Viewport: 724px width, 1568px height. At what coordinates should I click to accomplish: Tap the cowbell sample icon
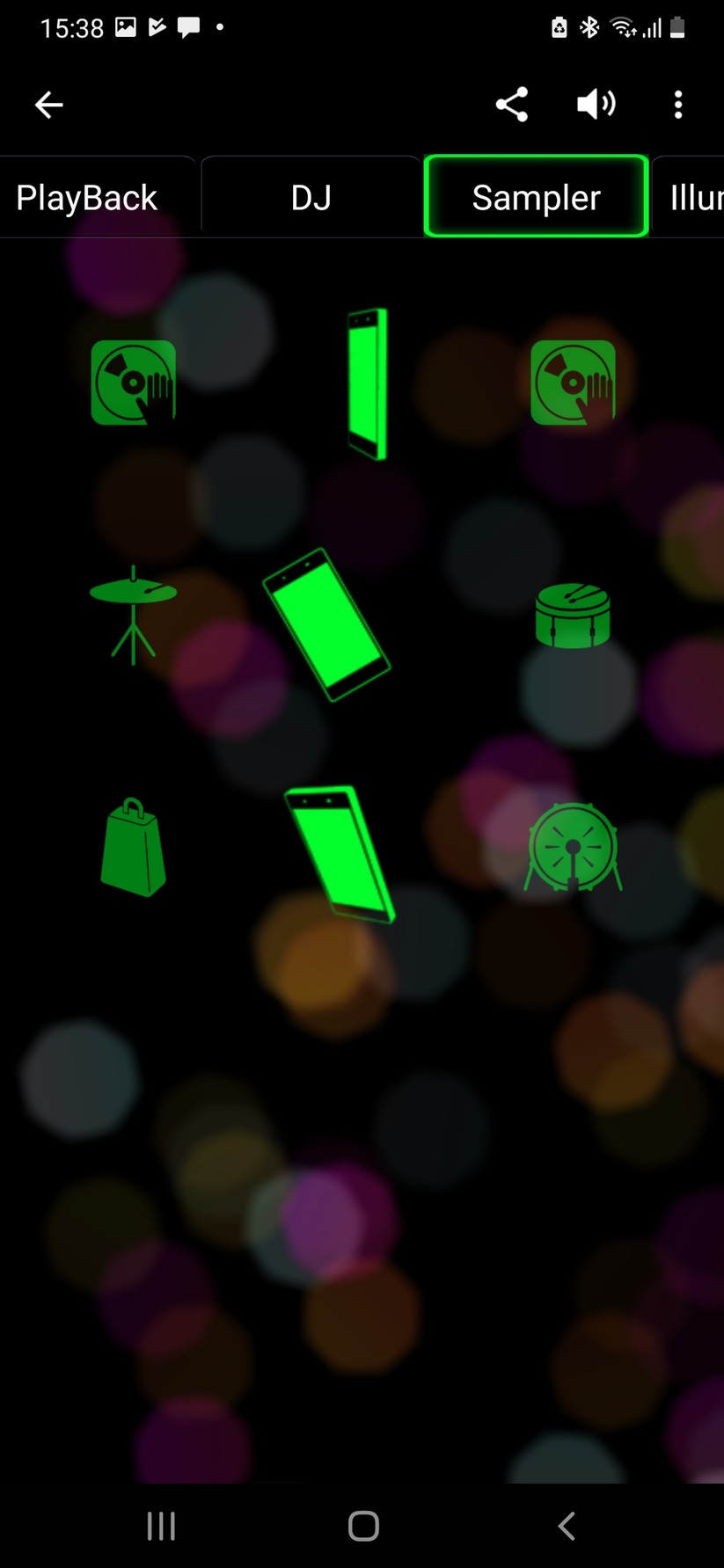(133, 848)
